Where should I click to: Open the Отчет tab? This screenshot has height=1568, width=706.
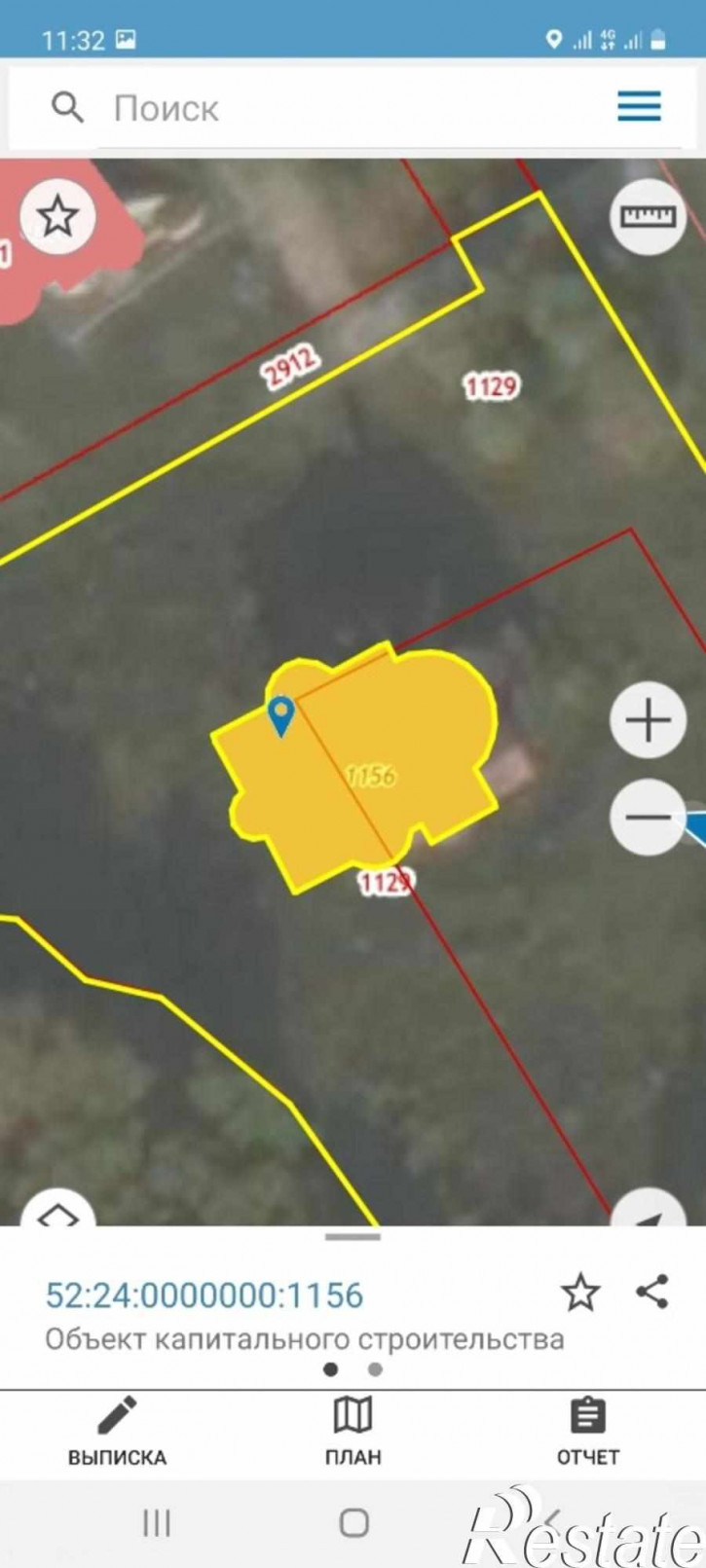click(x=587, y=1432)
